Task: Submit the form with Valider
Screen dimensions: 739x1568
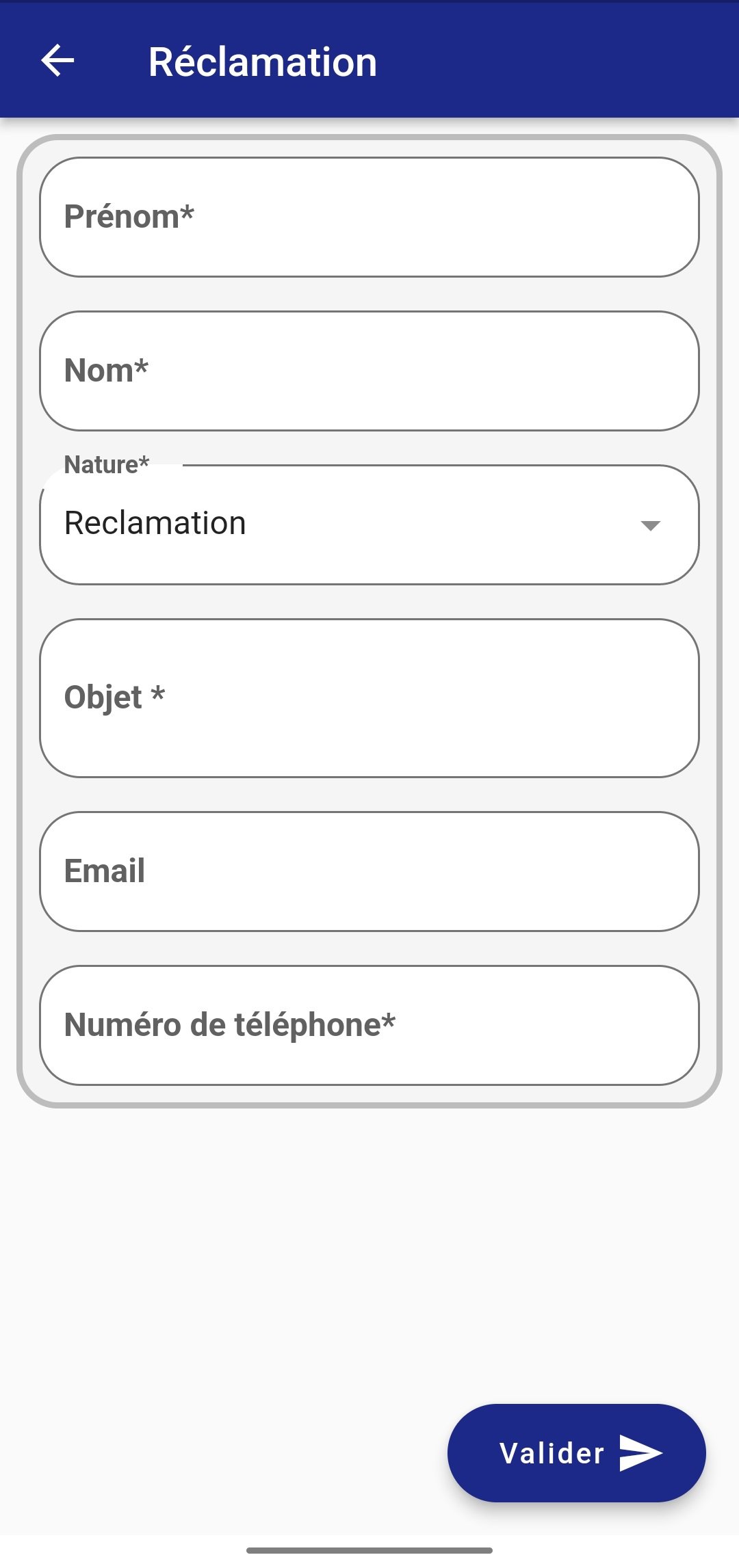Action: [x=576, y=1453]
